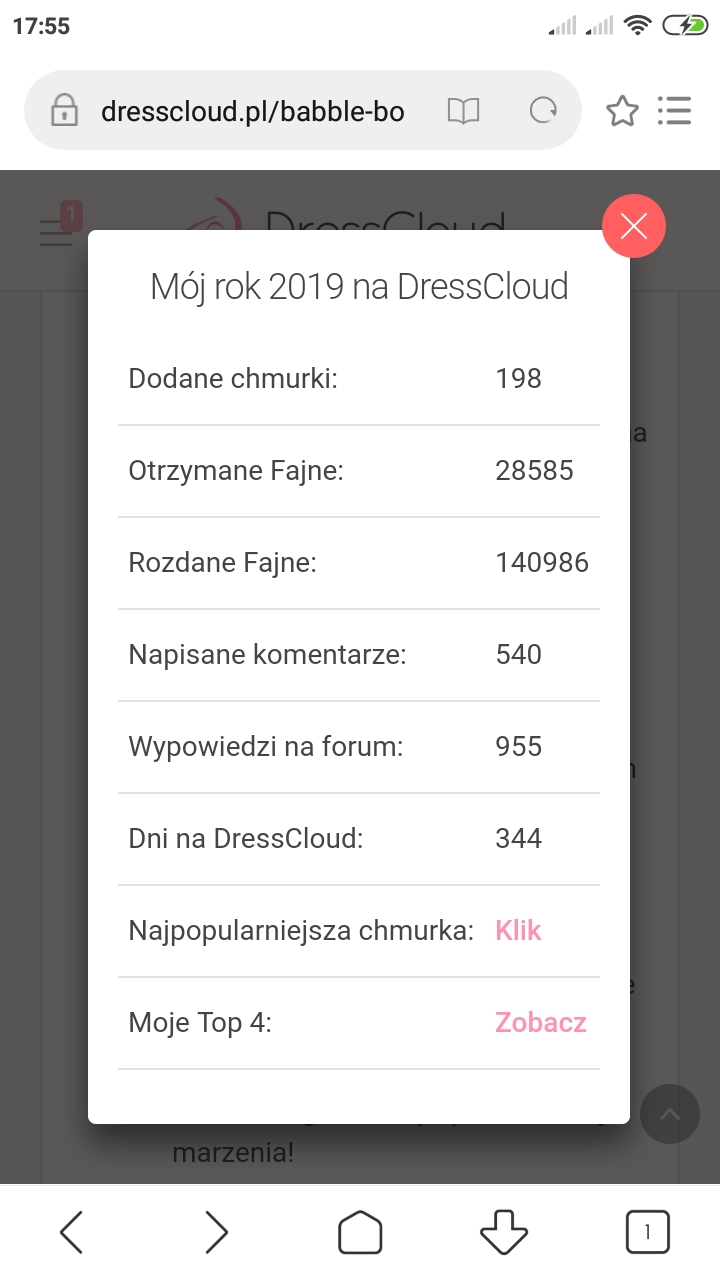Viewport: 720px width, 1280px height.
Task: Click the Dodane chmurki statistic row
Action: tap(359, 378)
